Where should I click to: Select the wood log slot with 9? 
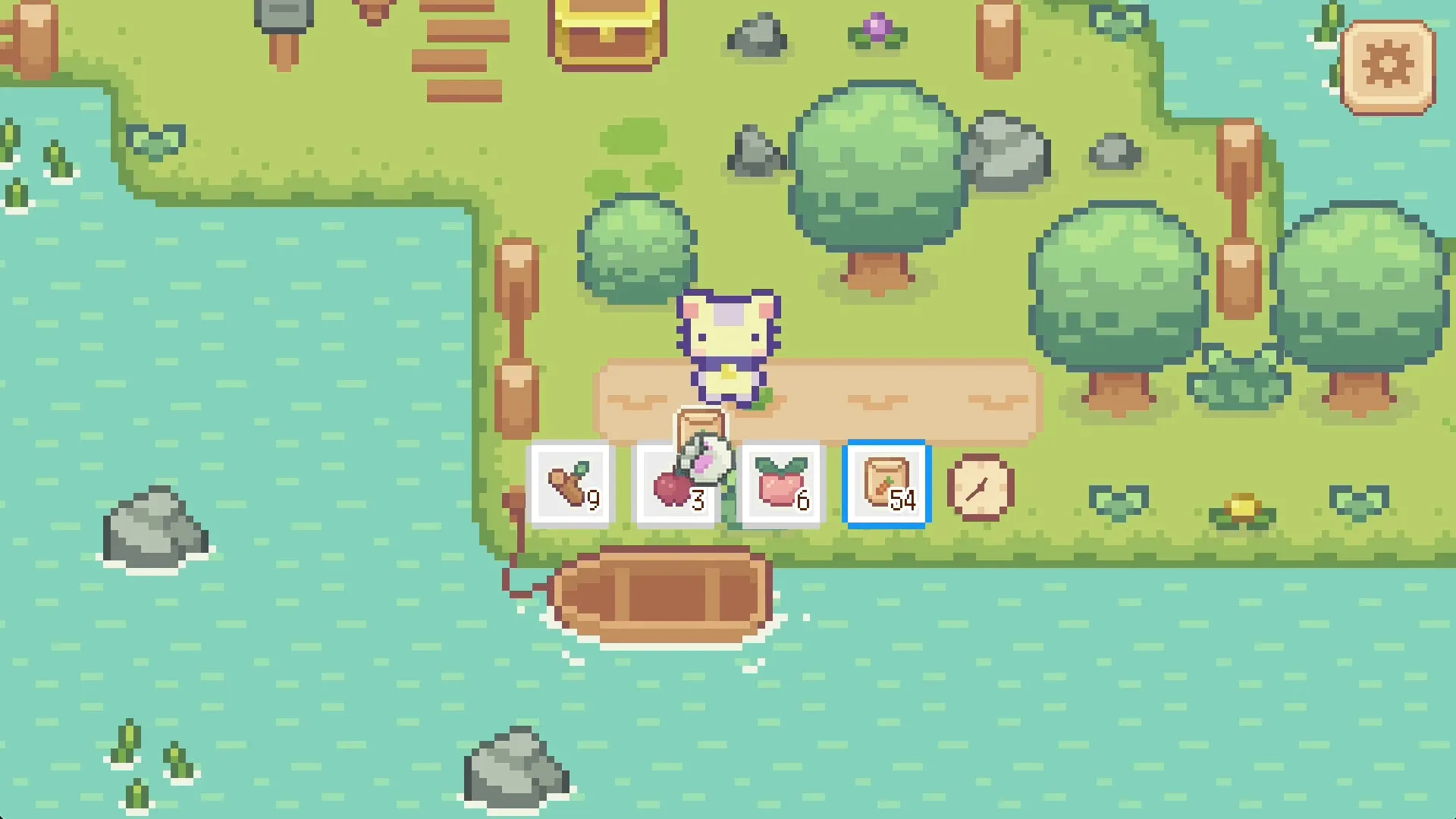pyautogui.click(x=572, y=485)
